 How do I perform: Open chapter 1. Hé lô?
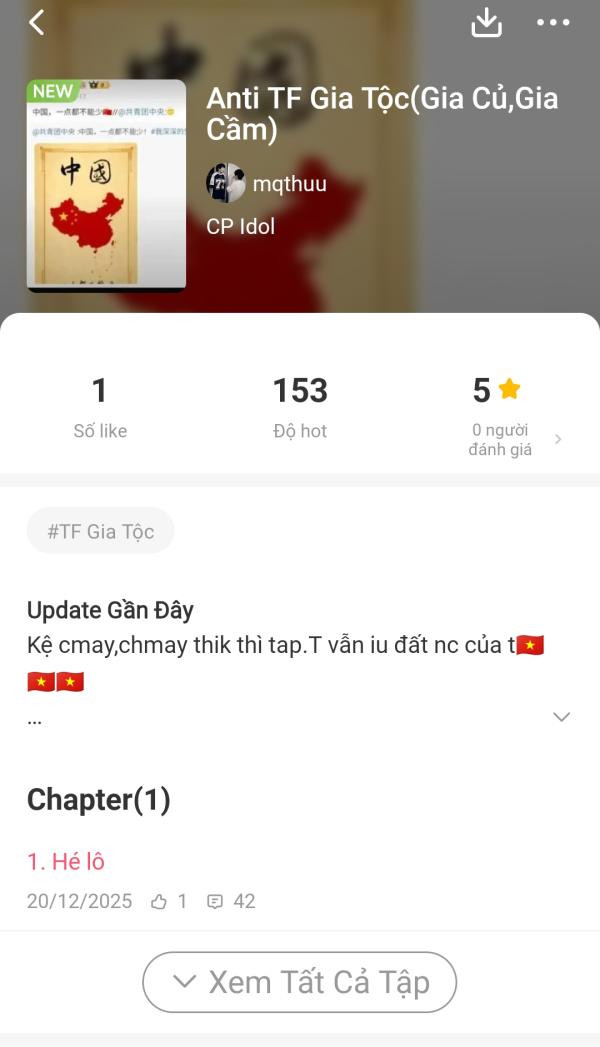click(x=66, y=861)
